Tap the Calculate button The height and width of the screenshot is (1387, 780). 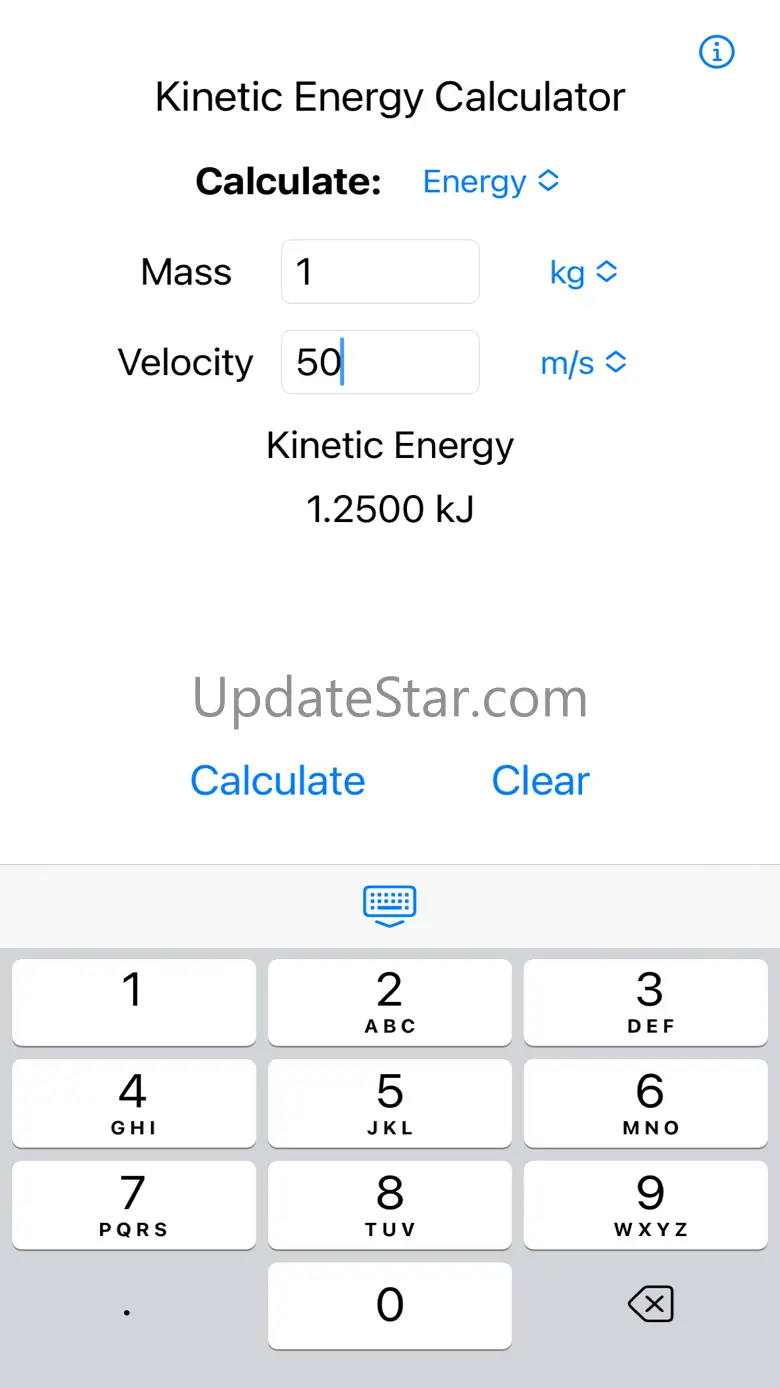pyautogui.click(x=278, y=781)
